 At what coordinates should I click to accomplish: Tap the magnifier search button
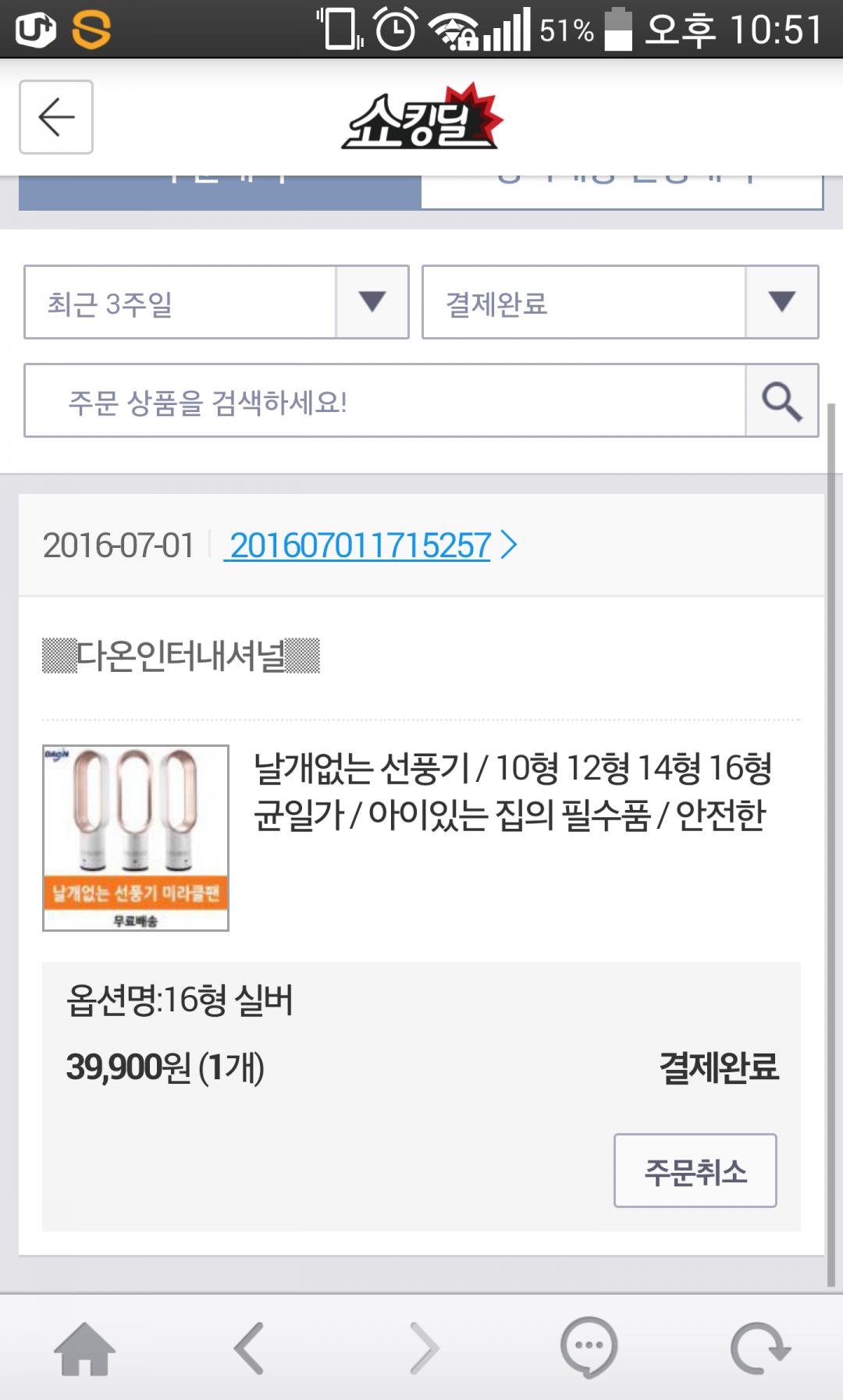pos(781,400)
